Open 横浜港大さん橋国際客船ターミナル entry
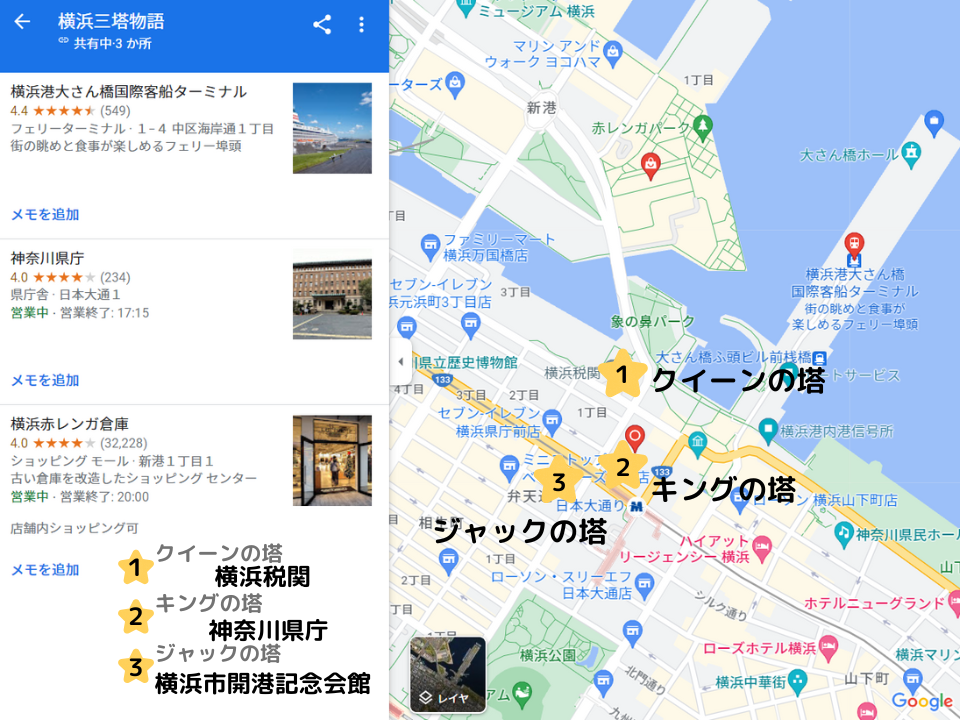Screen dimensions: 960x720 pos(128,92)
